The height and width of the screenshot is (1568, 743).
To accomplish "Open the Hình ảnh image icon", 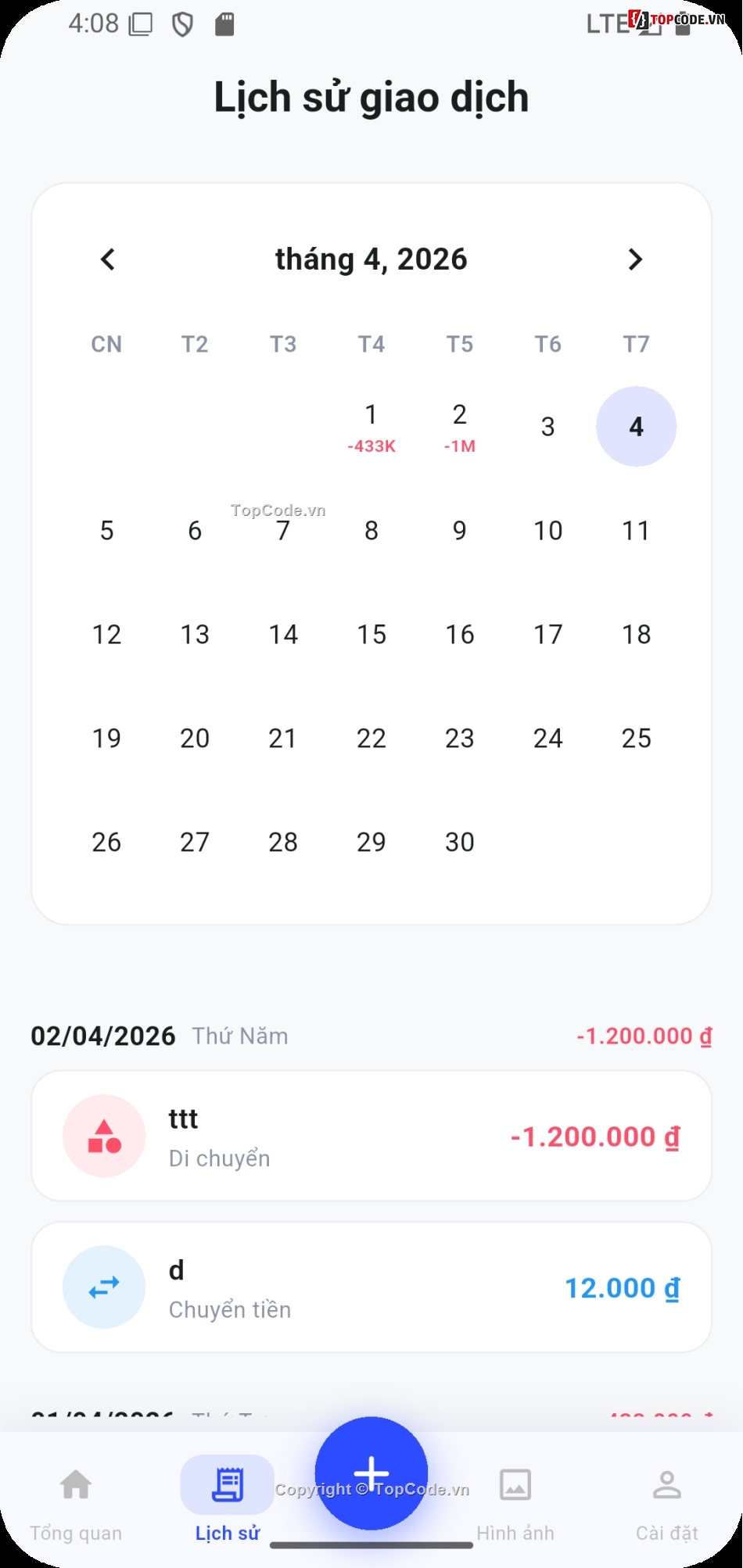I will click(x=515, y=1484).
